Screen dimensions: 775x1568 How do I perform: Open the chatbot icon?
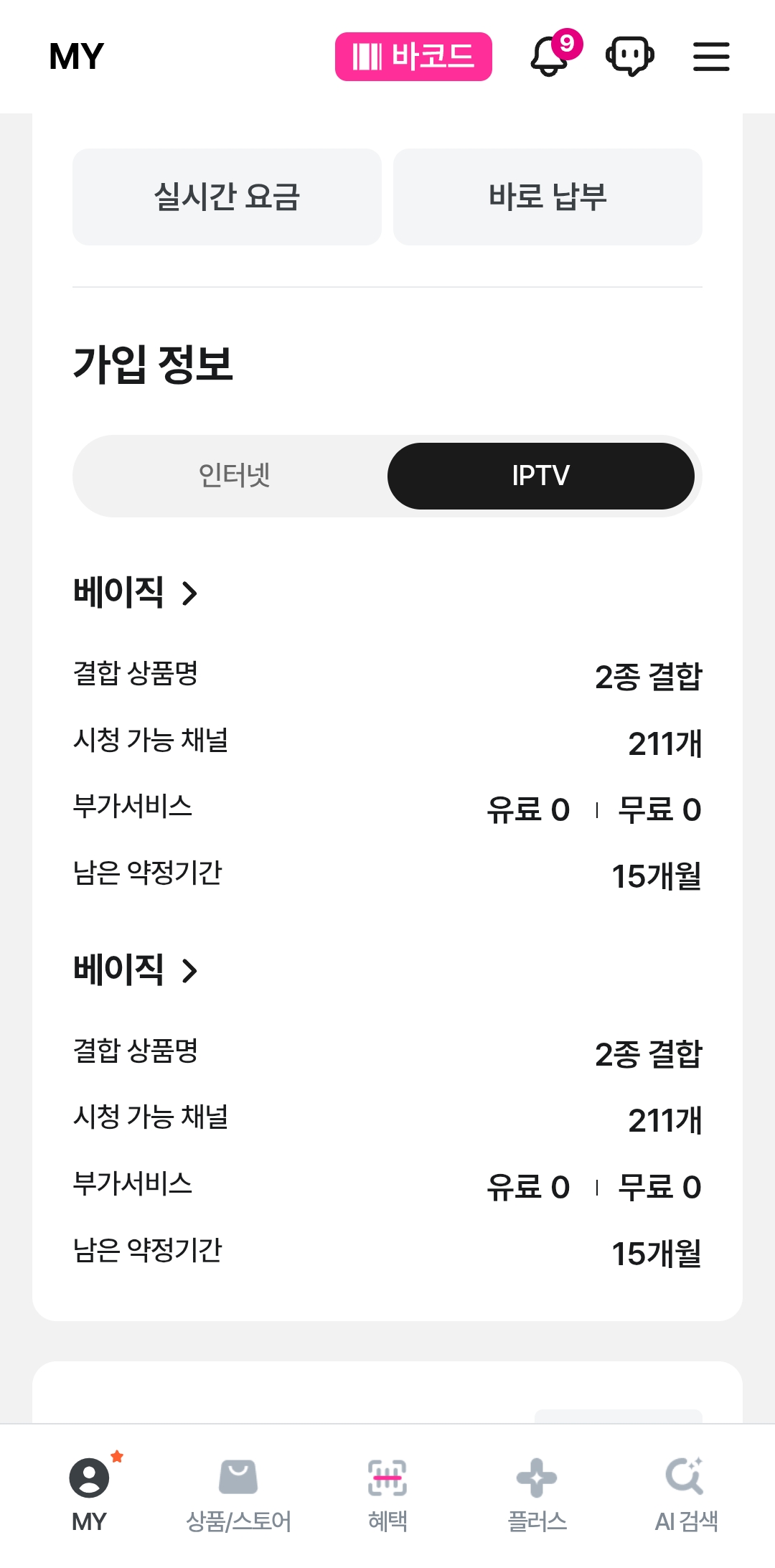pos(630,56)
